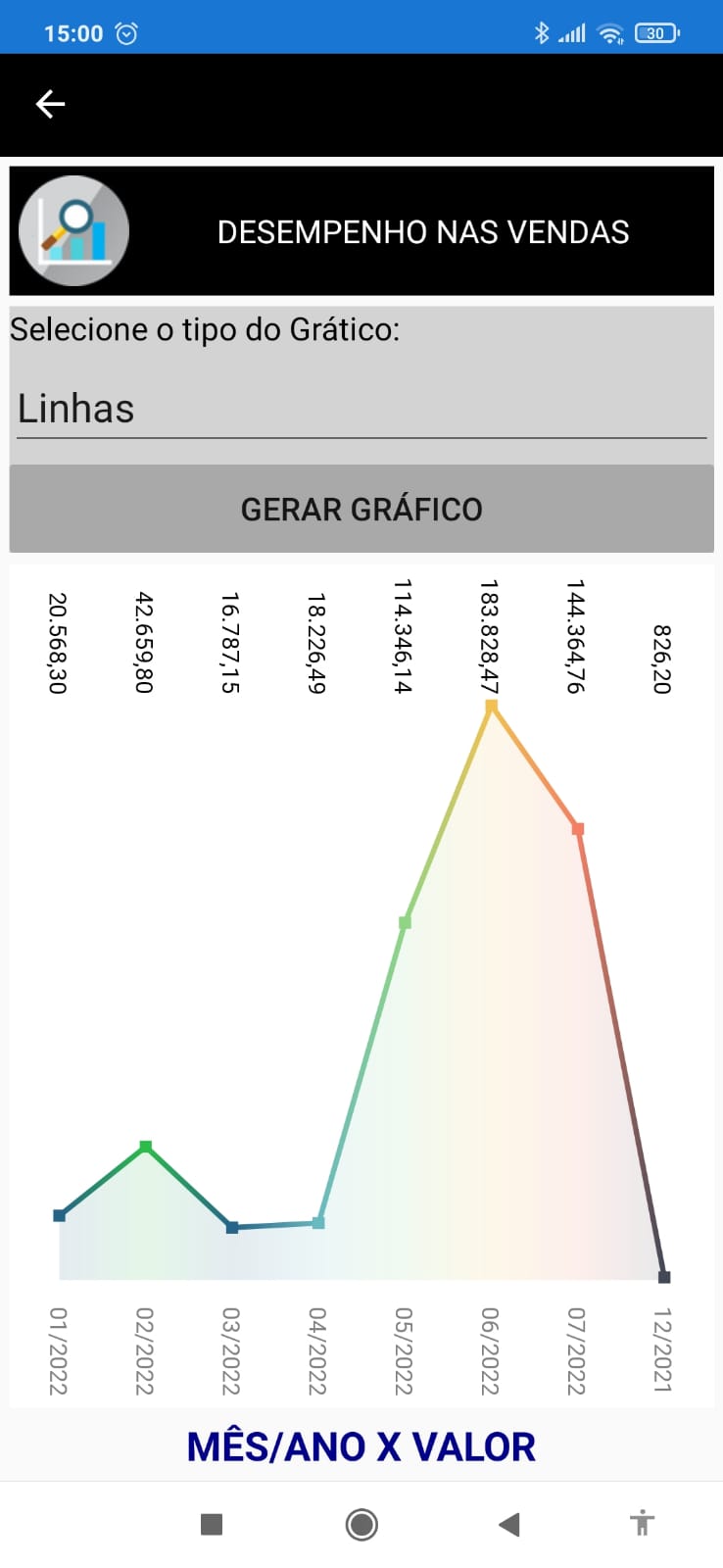Open the accessibility shortcut icon
This screenshot has width=723, height=1568.
point(642,1523)
